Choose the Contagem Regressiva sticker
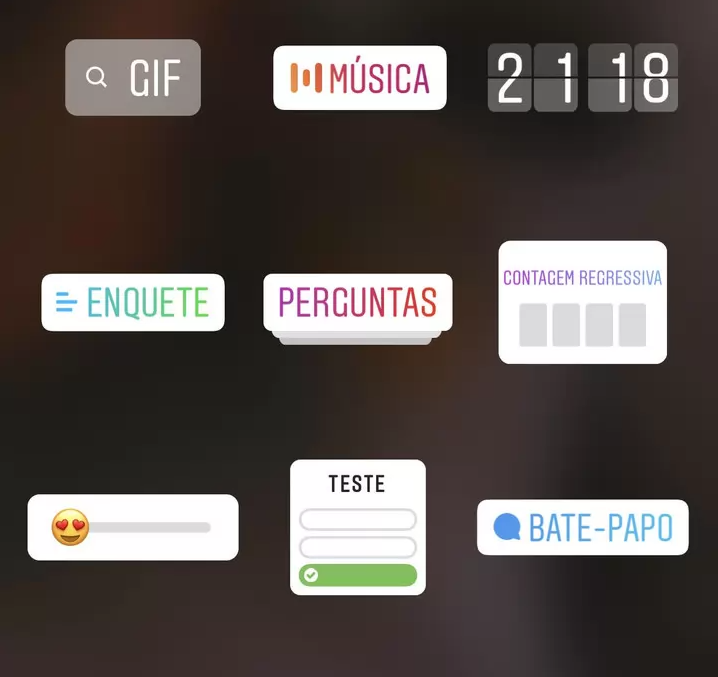Viewport: 718px width, 677px height. 582,302
